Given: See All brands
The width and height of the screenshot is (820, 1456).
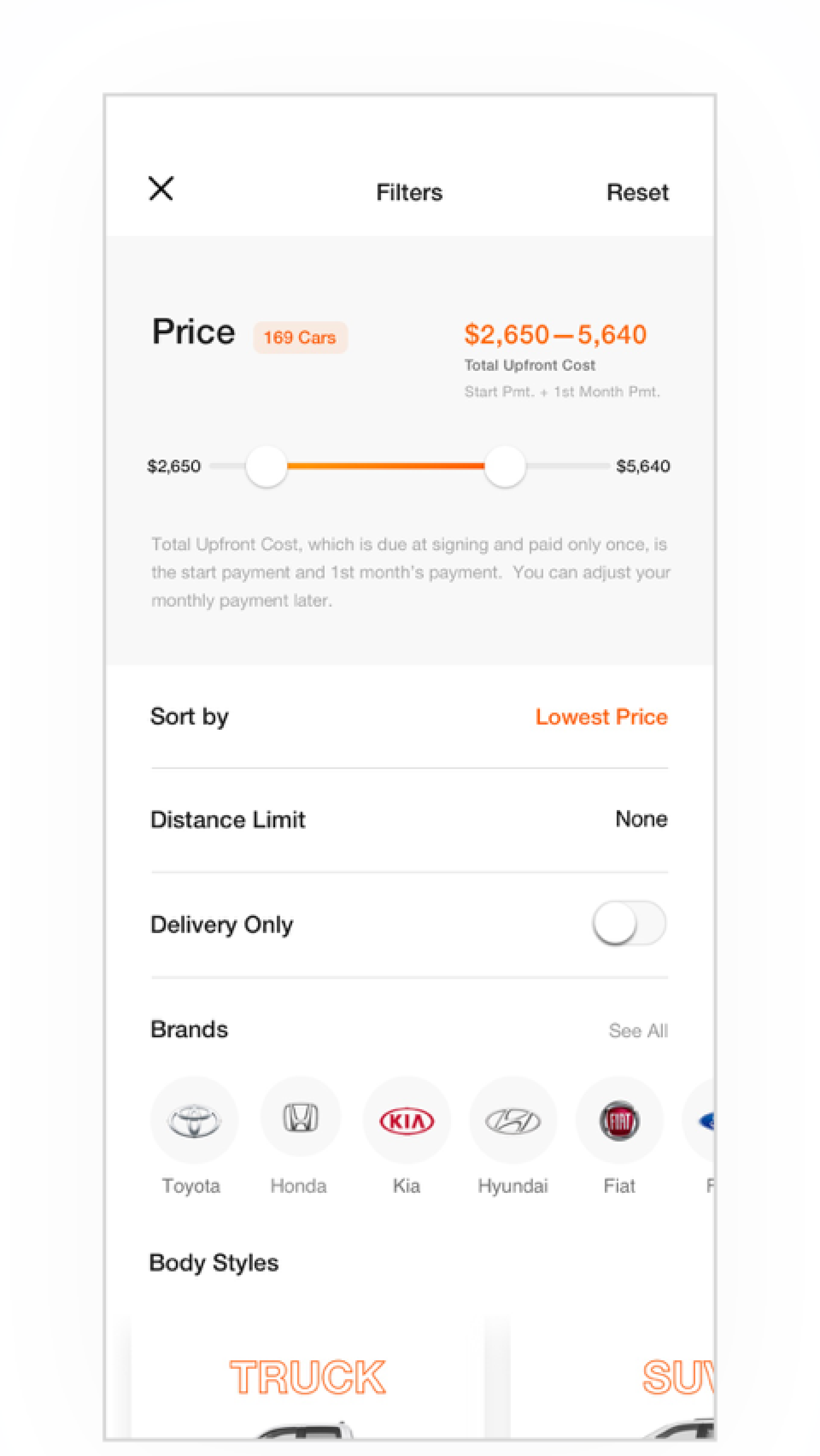Looking at the screenshot, I should pyautogui.click(x=638, y=1031).
